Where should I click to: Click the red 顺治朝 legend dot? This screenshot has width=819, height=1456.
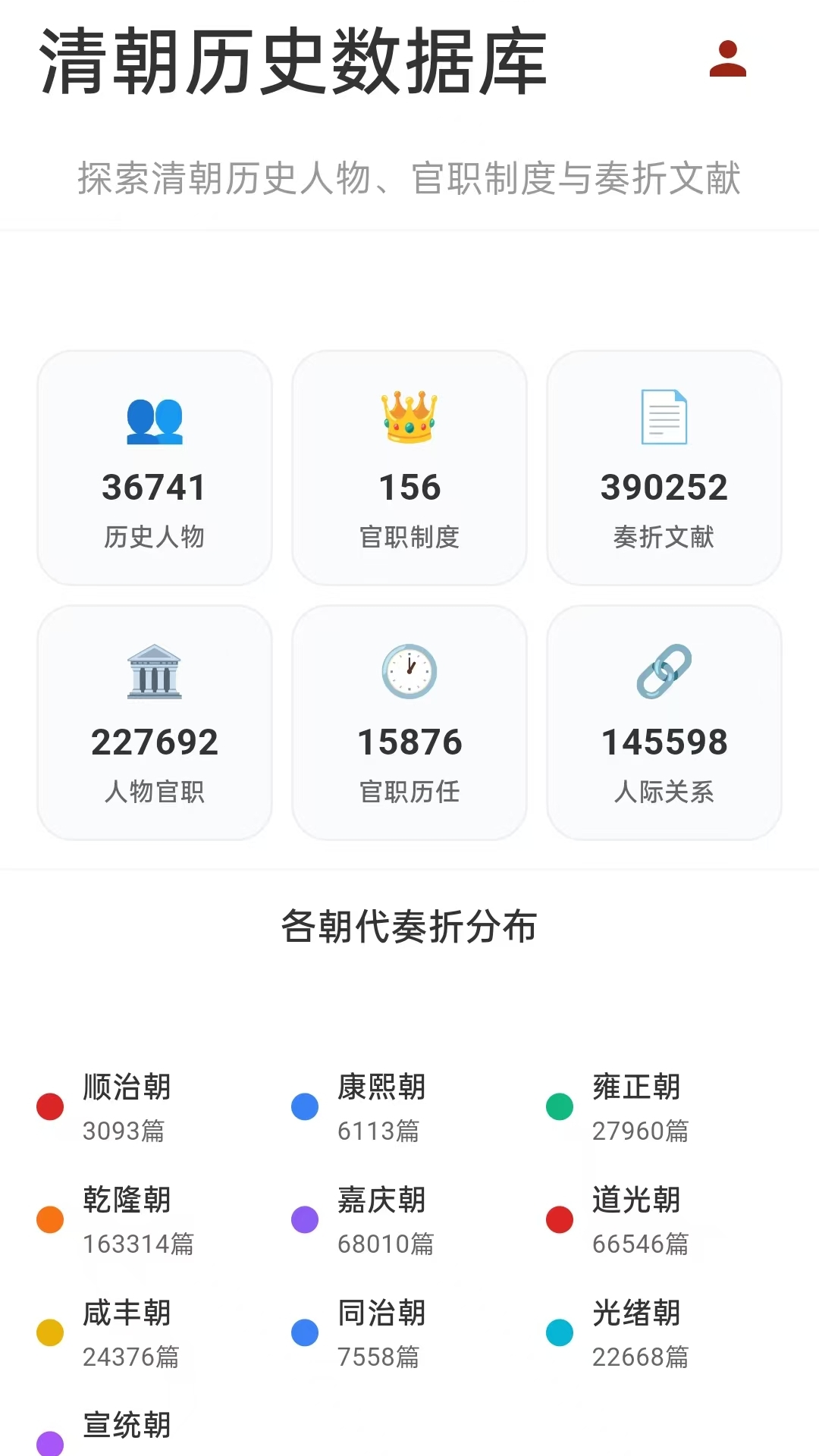[49, 1107]
